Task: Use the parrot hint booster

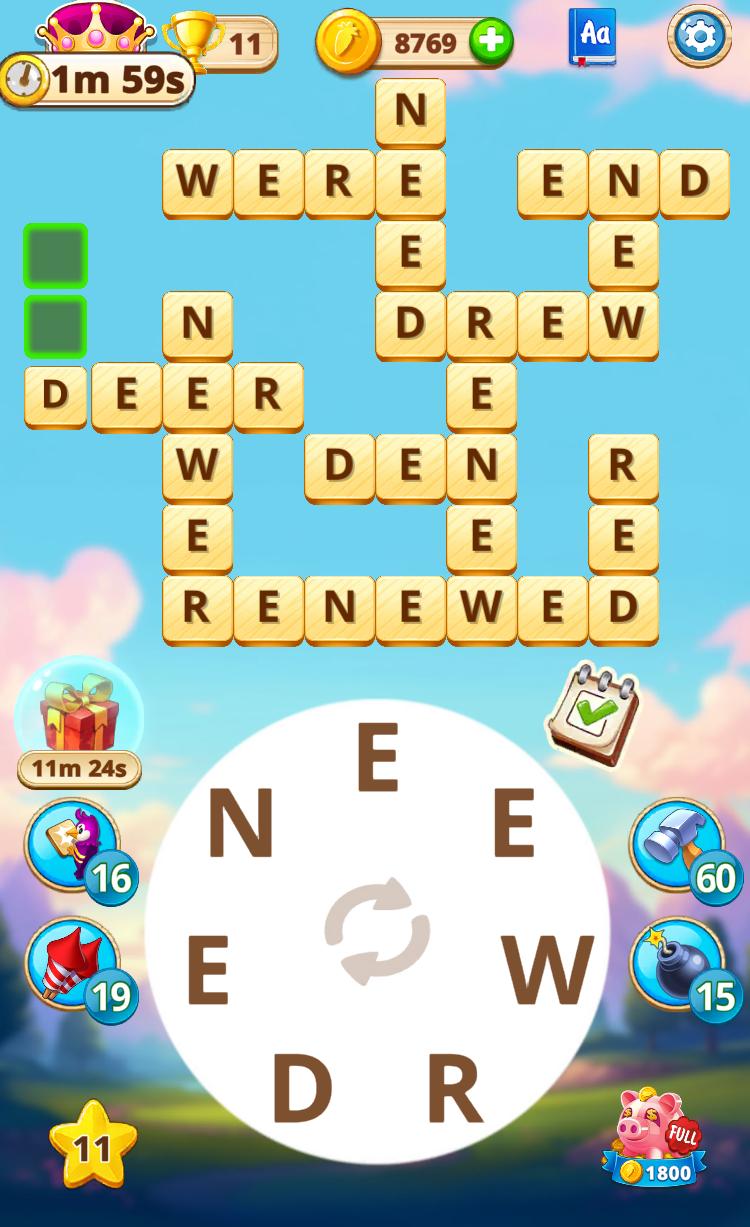Action: tap(72, 846)
